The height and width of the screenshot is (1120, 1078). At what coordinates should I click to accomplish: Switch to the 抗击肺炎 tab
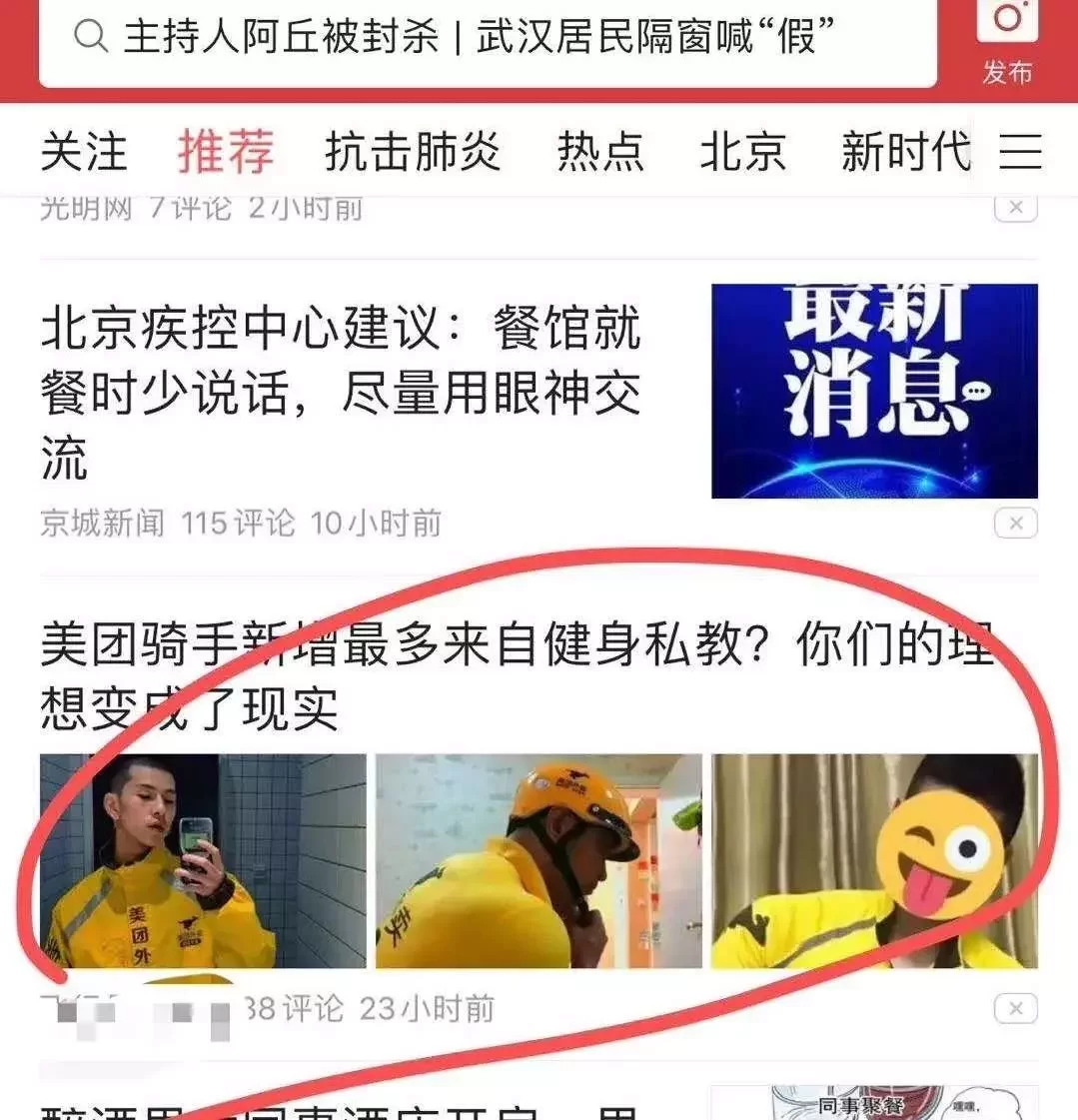pyautogui.click(x=413, y=152)
